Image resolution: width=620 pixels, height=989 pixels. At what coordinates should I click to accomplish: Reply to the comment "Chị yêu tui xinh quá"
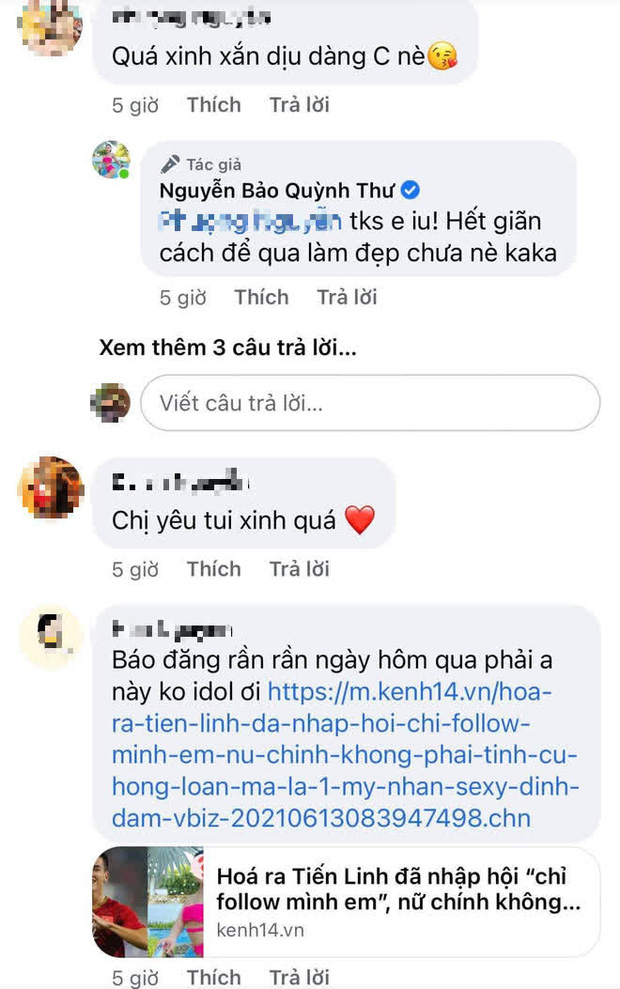pyautogui.click(x=299, y=569)
